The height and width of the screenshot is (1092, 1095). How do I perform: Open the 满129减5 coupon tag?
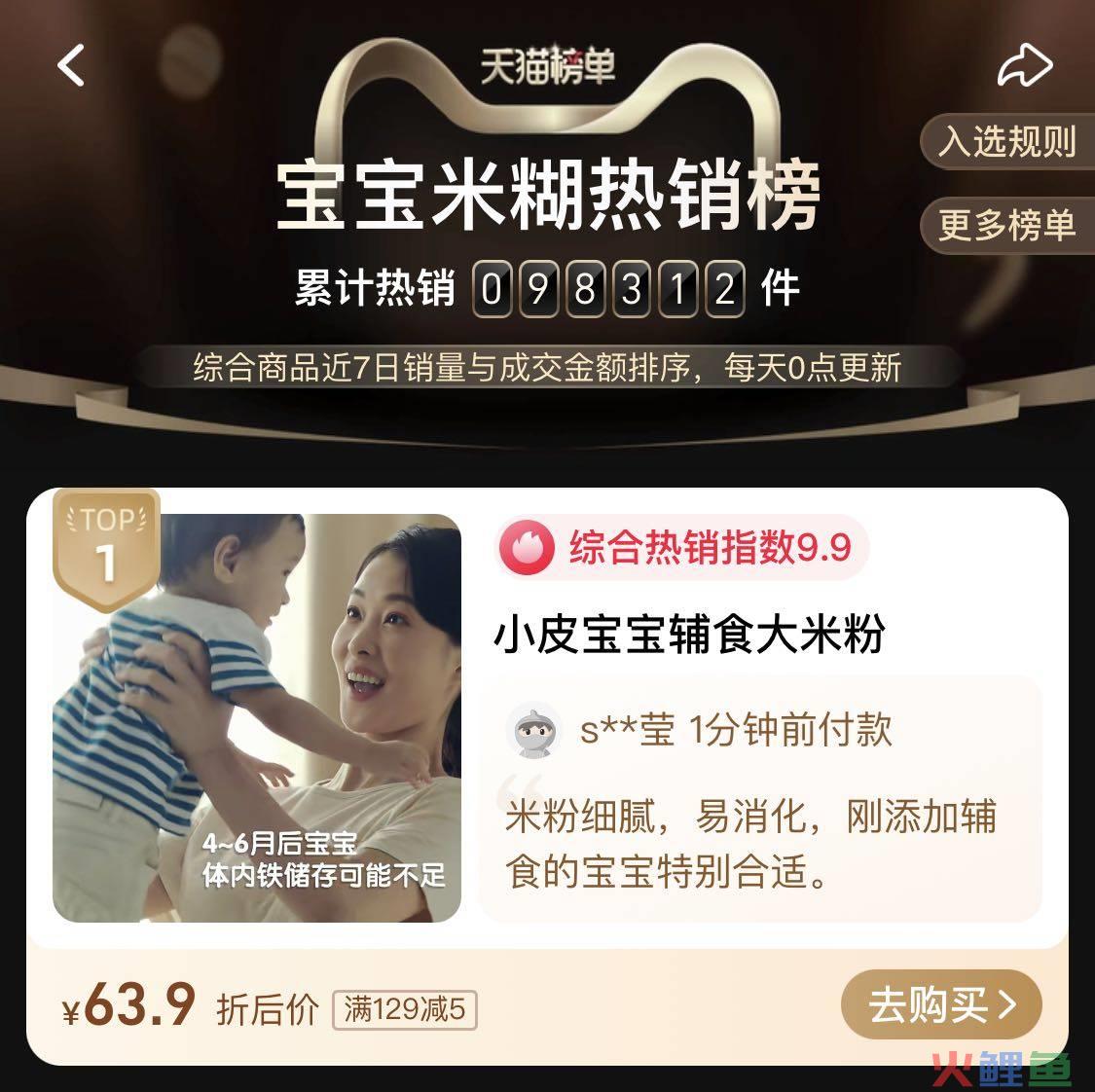405,1009
